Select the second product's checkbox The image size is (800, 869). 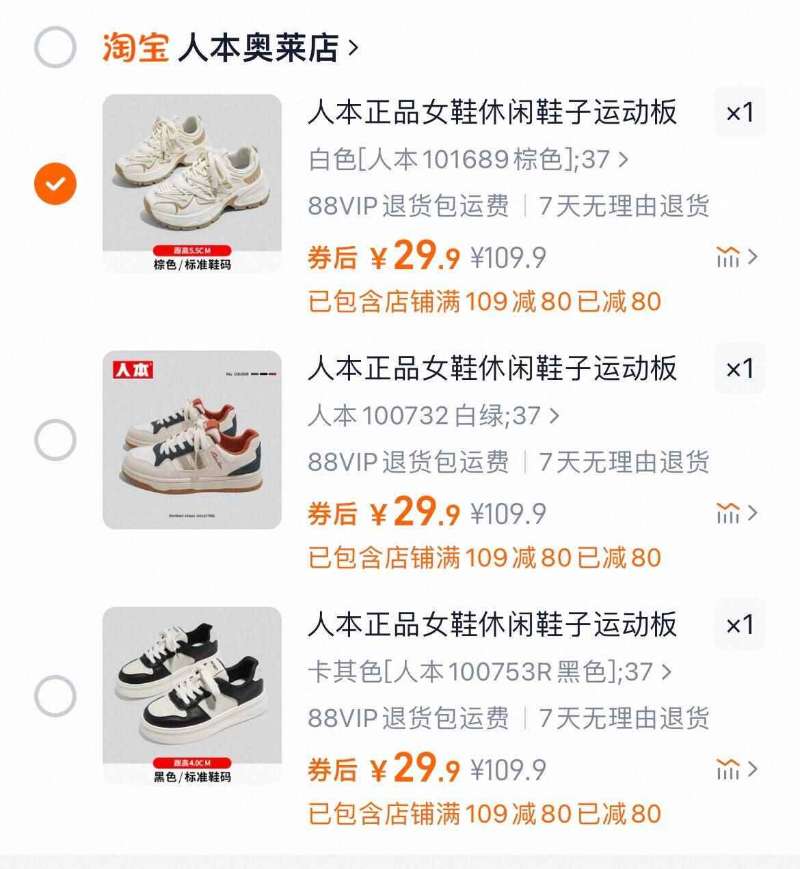pyautogui.click(x=55, y=437)
